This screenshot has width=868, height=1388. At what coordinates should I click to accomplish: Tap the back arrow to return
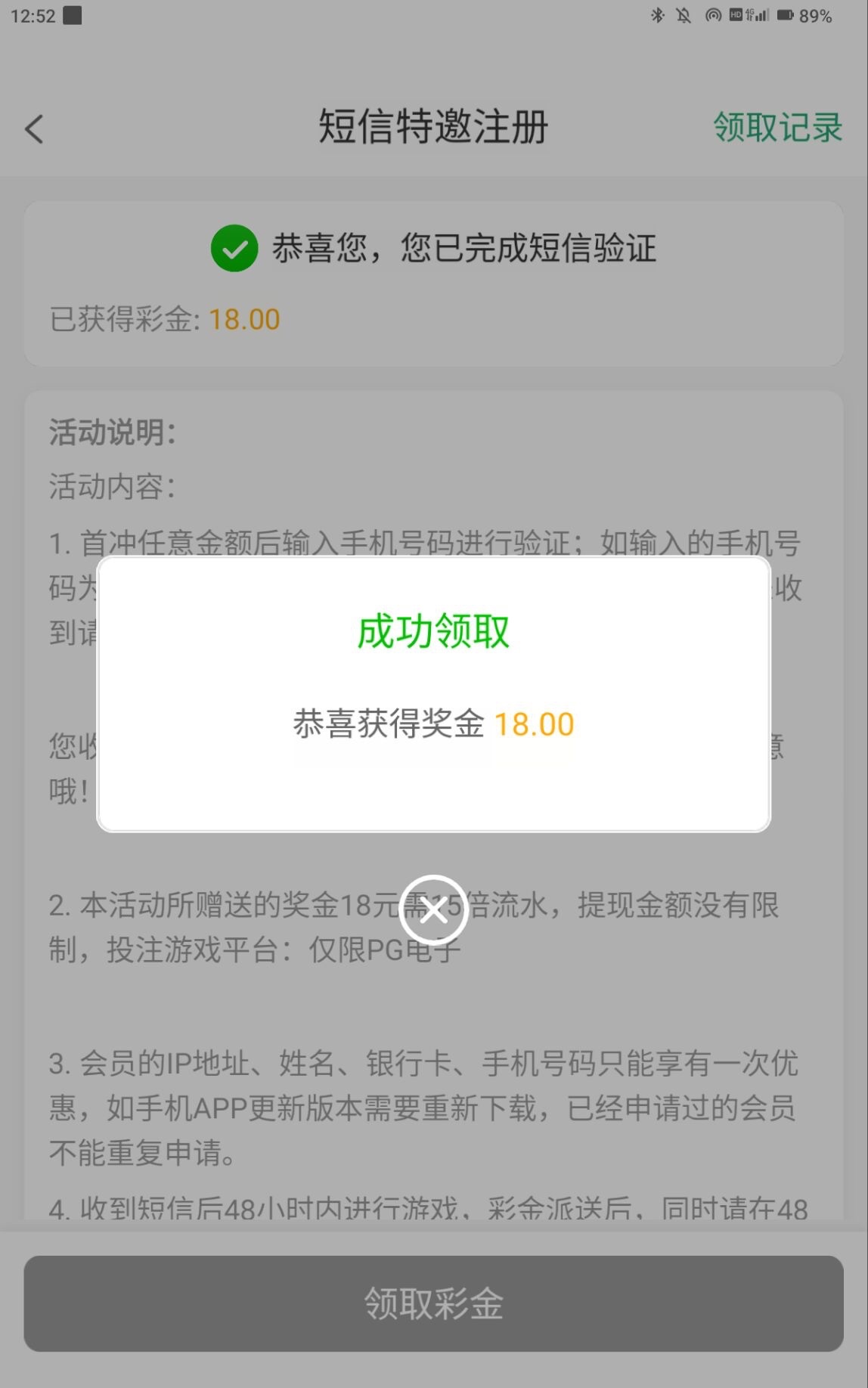[x=33, y=129]
